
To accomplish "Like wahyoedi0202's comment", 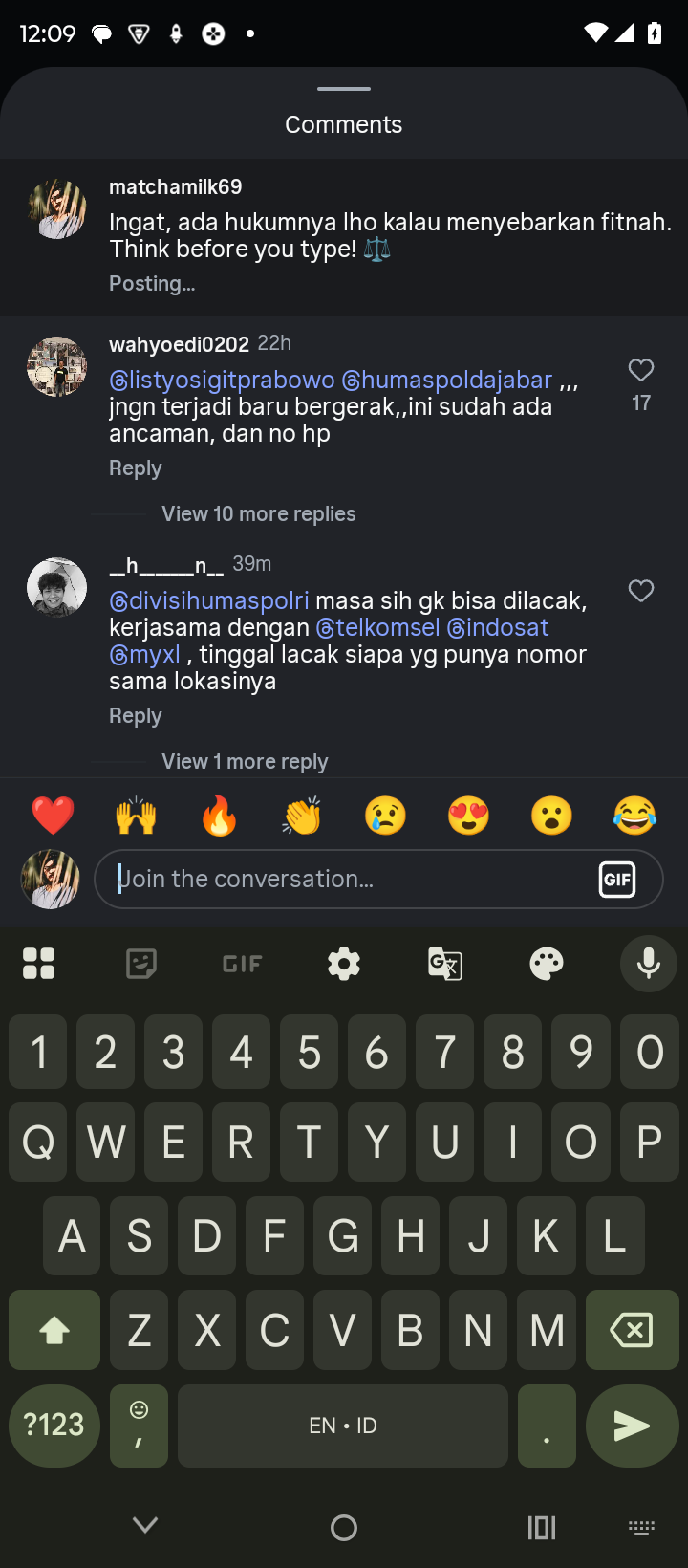I will pyautogui.click(x=640, y=371).
